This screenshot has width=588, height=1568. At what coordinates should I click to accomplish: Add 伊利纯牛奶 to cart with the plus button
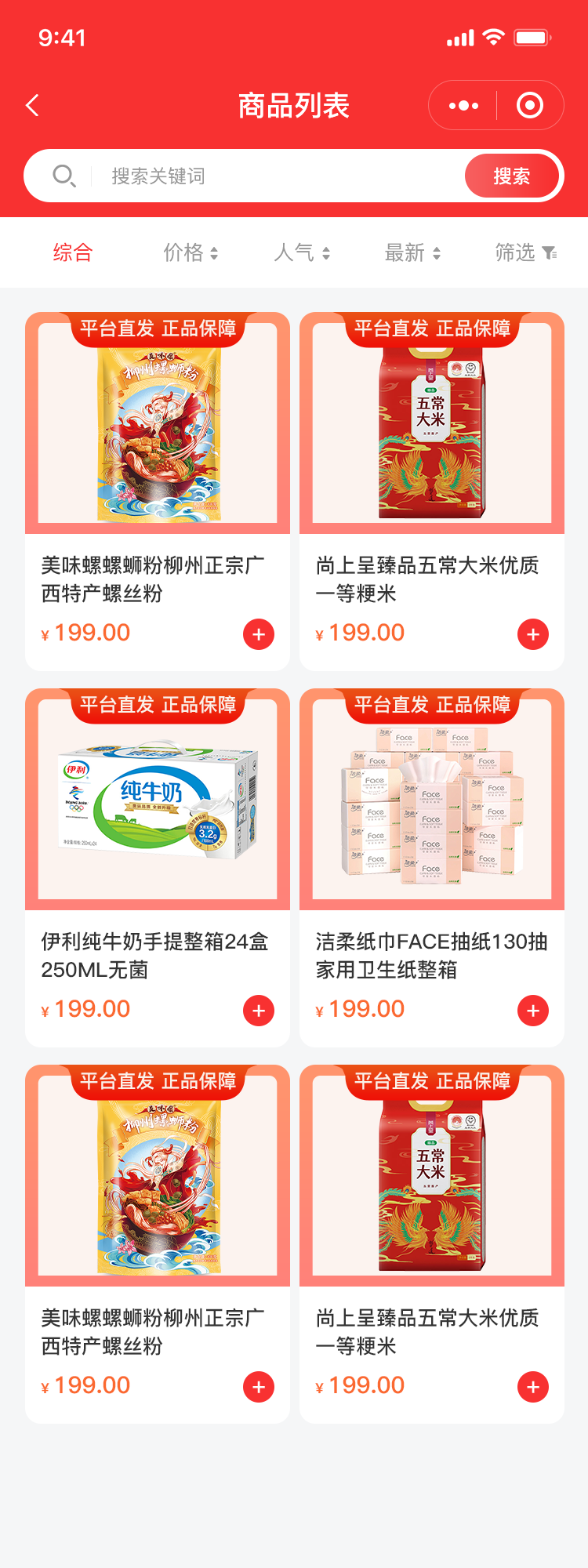click(259, 1011)
